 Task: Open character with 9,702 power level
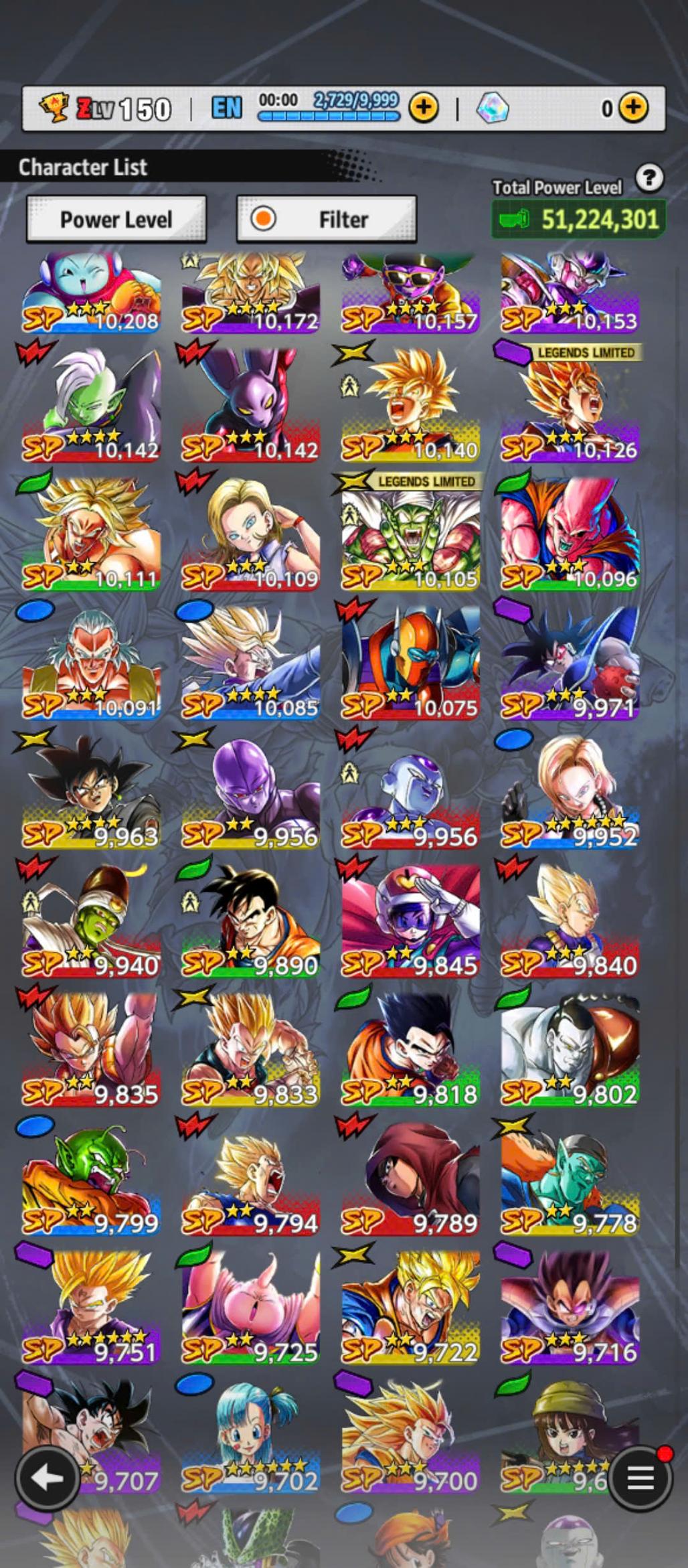[250, 1436]
